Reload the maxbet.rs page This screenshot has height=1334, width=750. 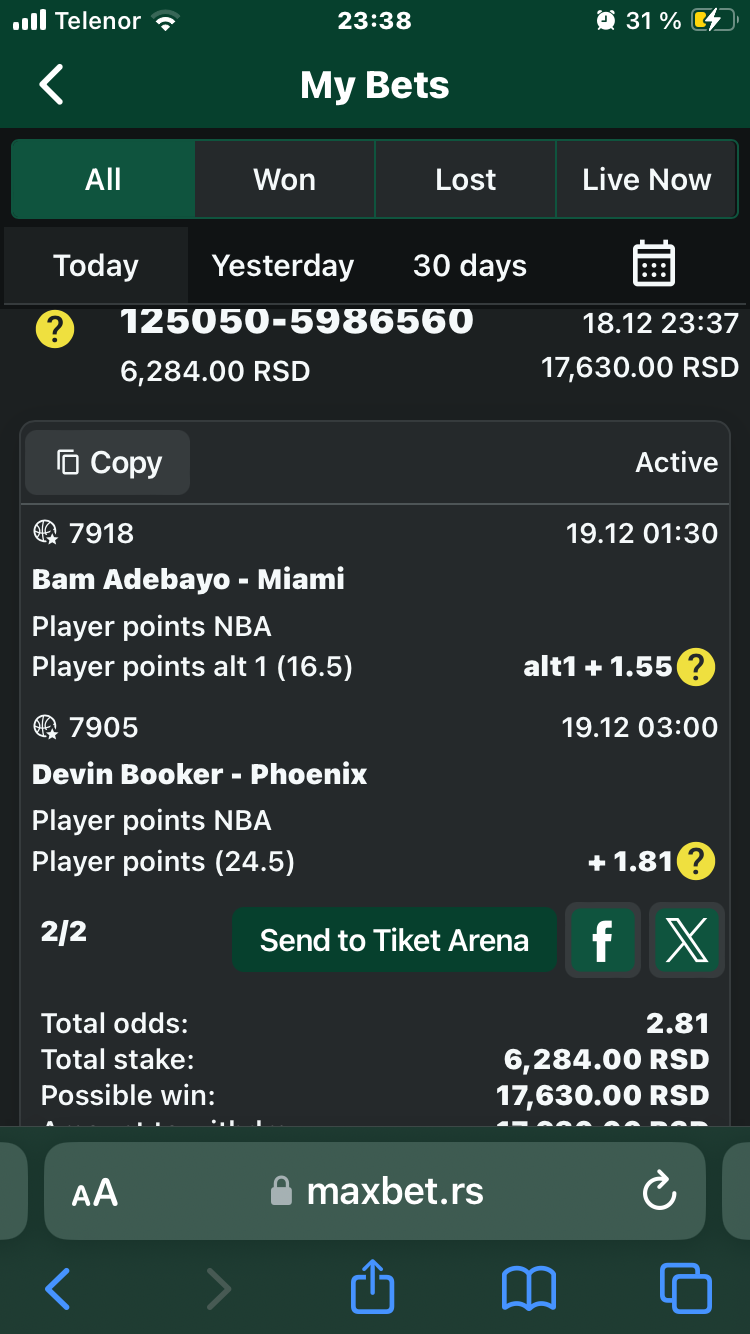(x=659, y=1191)
